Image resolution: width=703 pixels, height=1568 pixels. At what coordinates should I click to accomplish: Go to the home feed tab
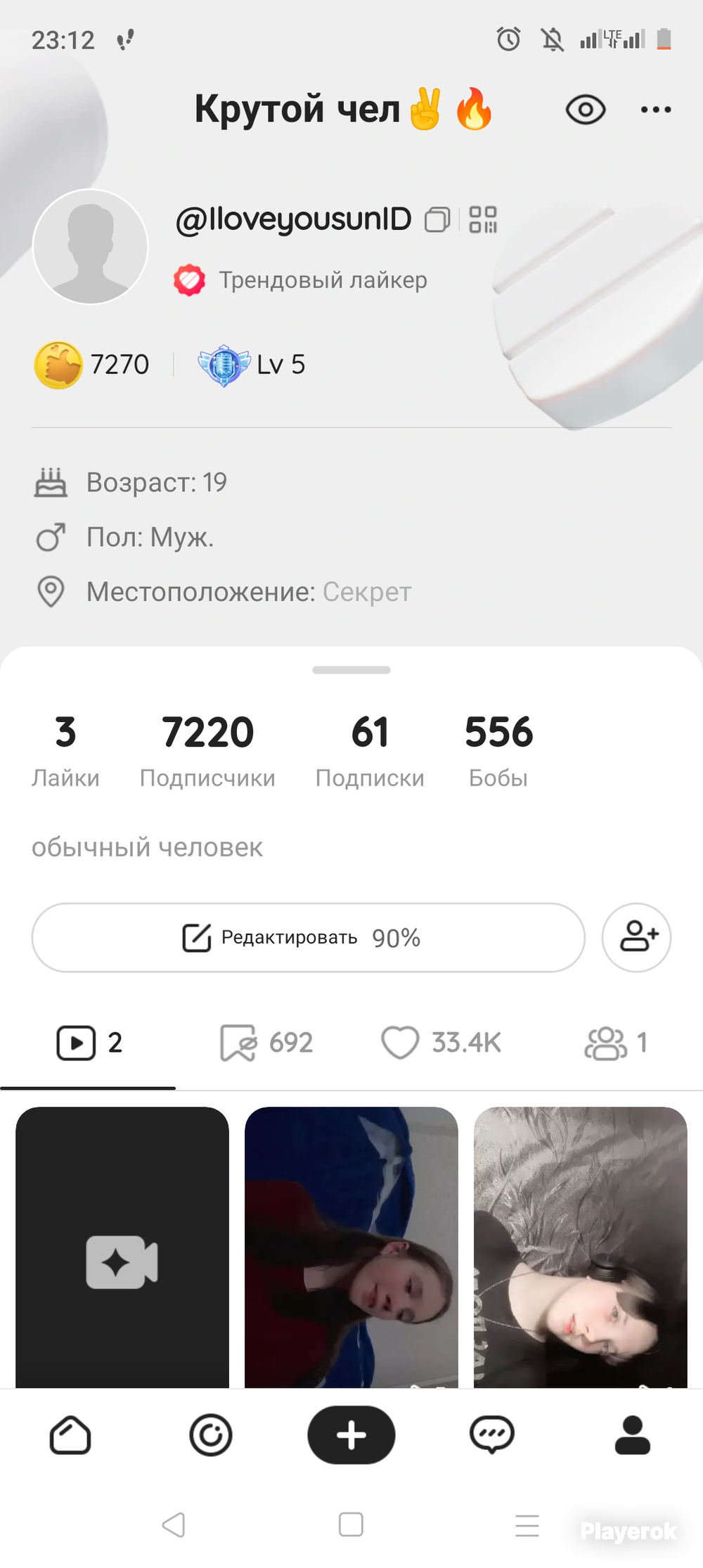[70, 1435]
